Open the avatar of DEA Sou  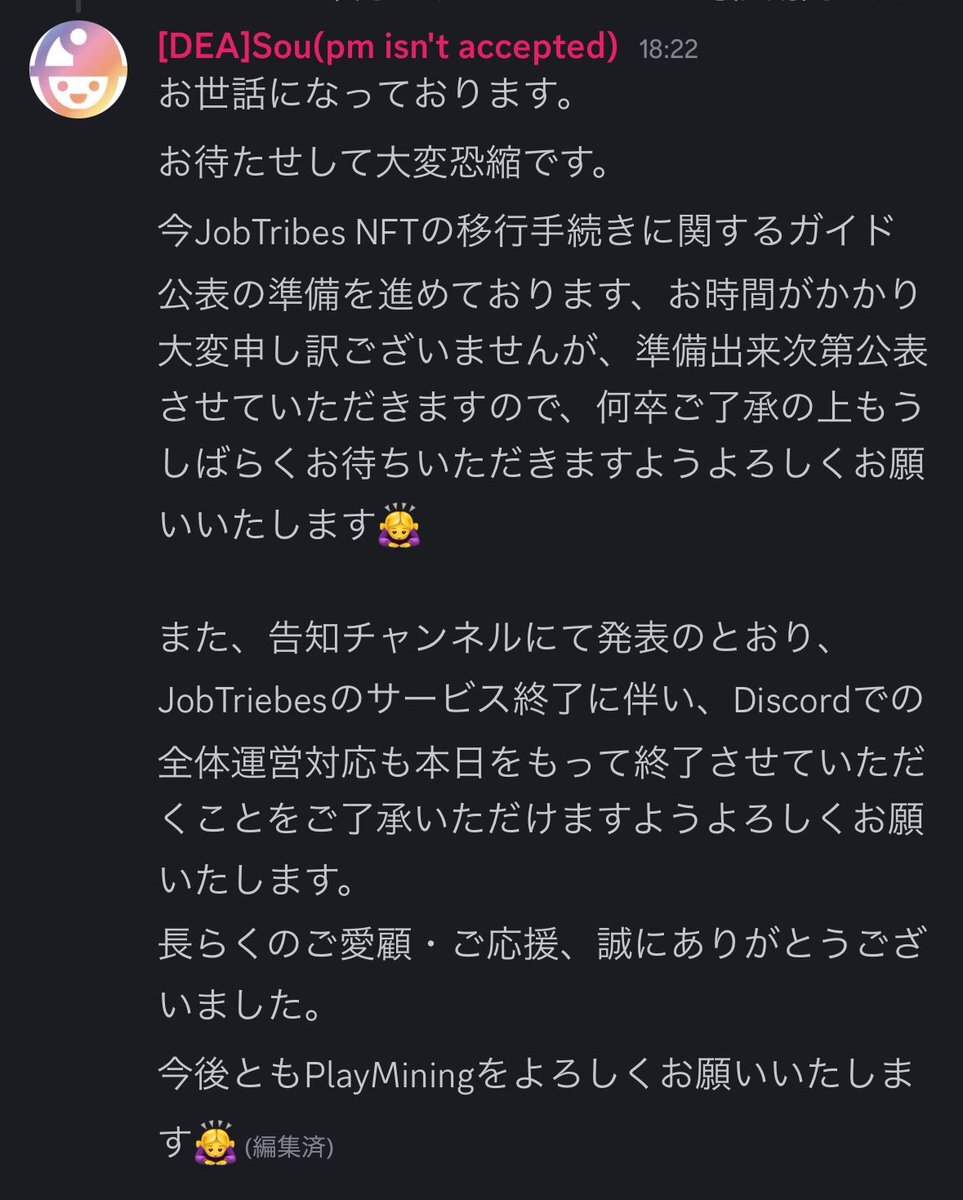coord(78,70)
